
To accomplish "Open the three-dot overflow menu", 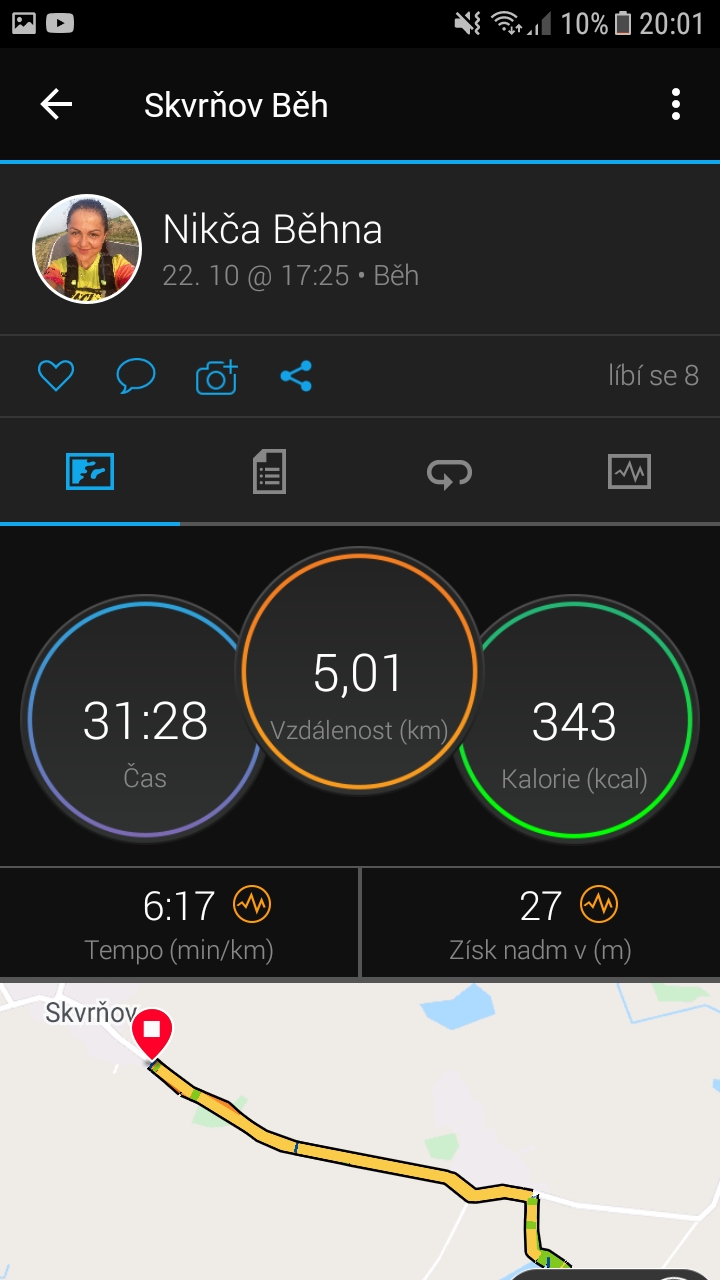I will coord(676,104).
